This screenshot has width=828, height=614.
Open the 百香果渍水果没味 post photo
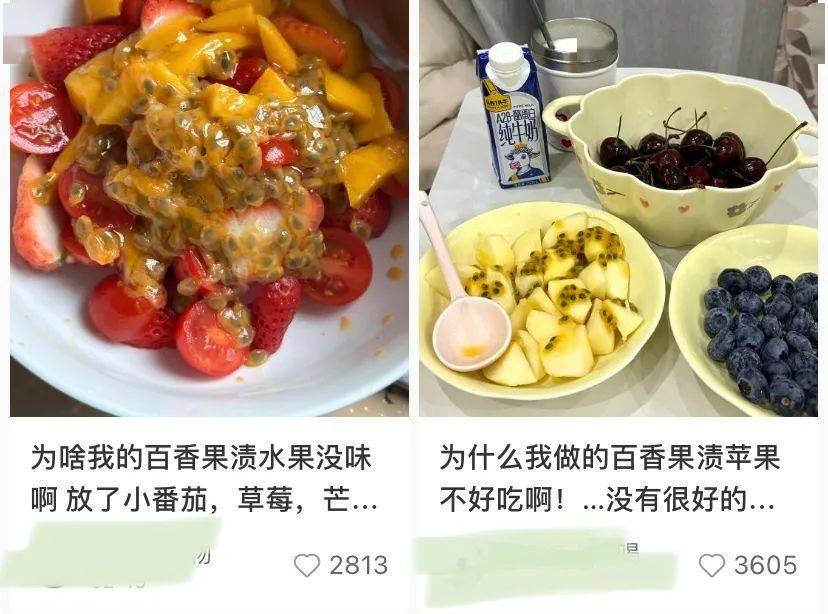pyautogui.click(x=209, y=208)
